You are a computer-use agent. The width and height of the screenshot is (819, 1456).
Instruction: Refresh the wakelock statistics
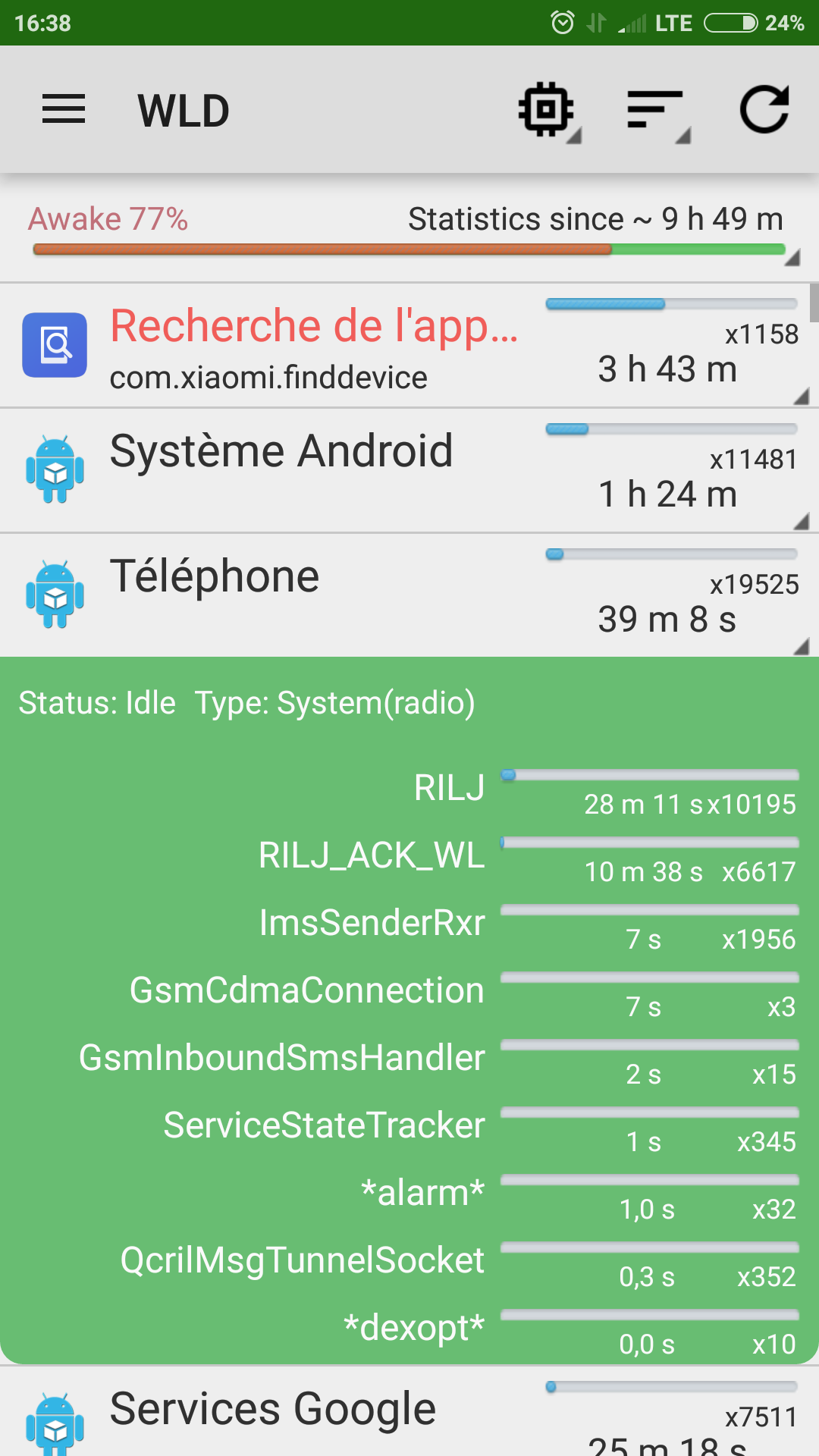(764, 110)
